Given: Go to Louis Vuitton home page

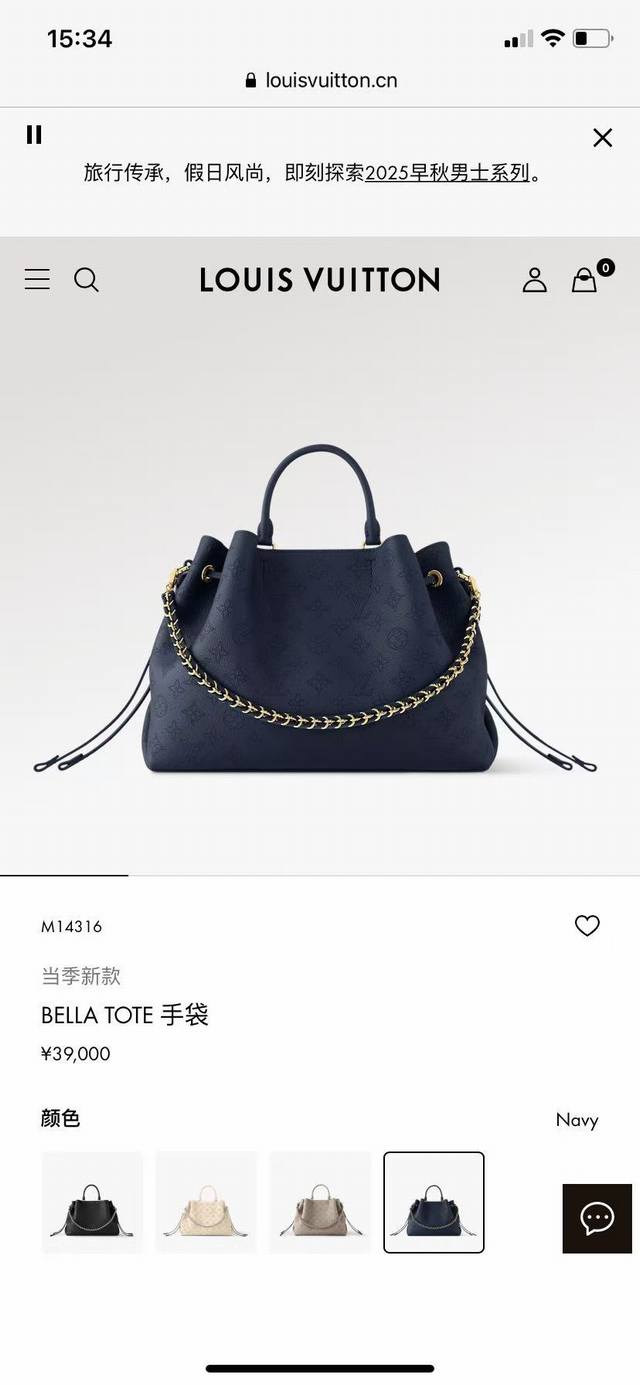Looking at the screenshot, I should (319, 280).
